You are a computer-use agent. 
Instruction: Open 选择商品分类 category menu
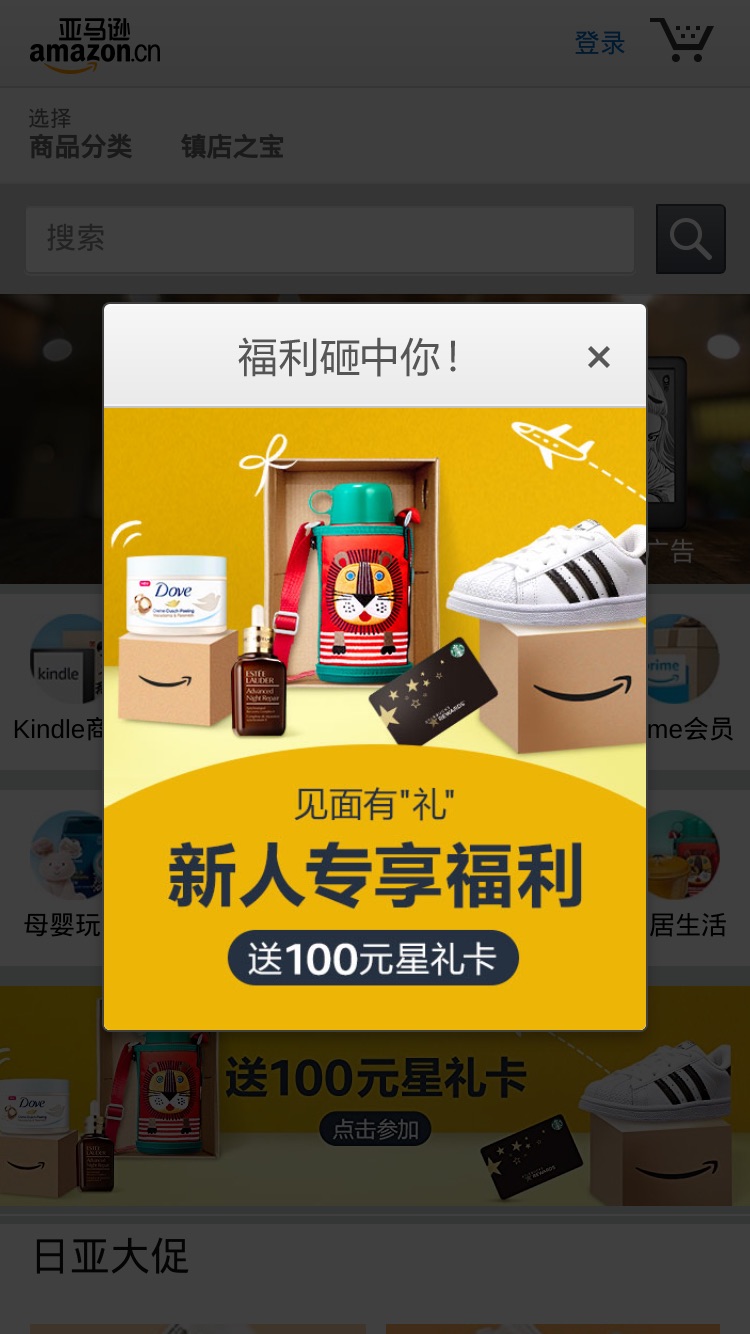click(80, 135)
